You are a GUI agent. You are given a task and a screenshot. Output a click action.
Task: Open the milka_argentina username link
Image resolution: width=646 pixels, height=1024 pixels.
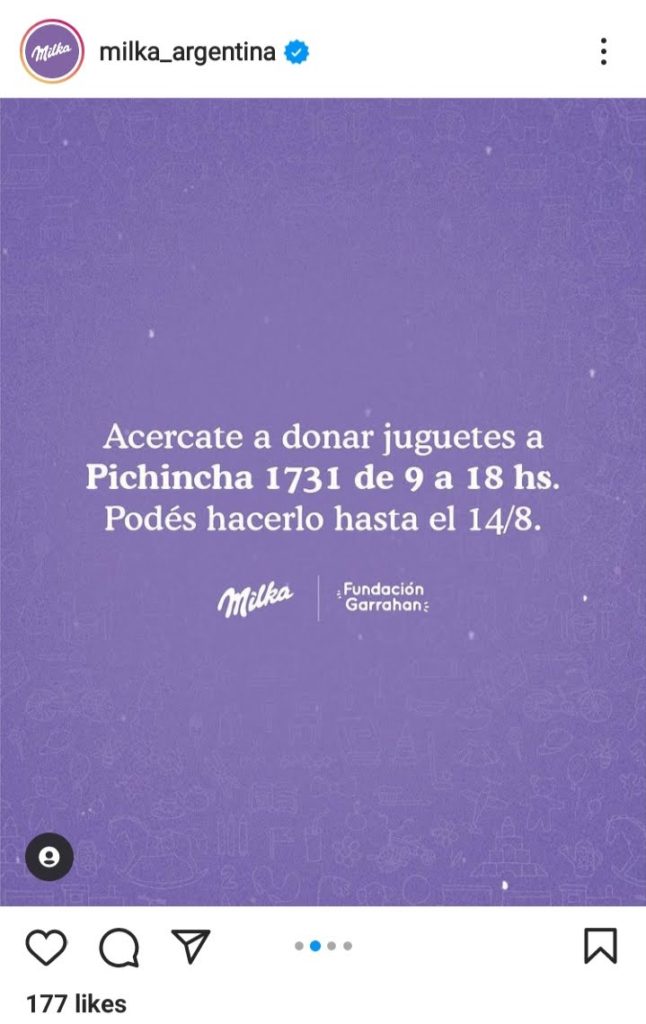click(x=187, y=52)
